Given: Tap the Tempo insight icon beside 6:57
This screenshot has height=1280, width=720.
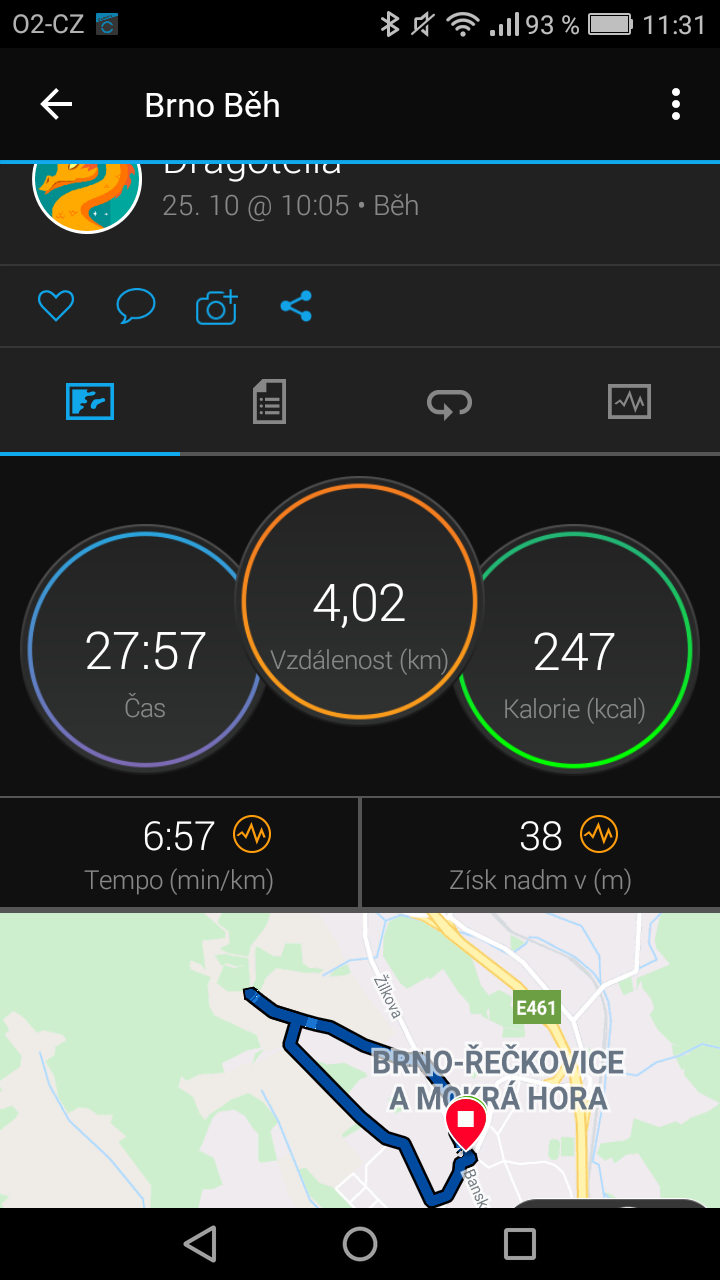Looking at the screenshot, I should coord(252,833).
